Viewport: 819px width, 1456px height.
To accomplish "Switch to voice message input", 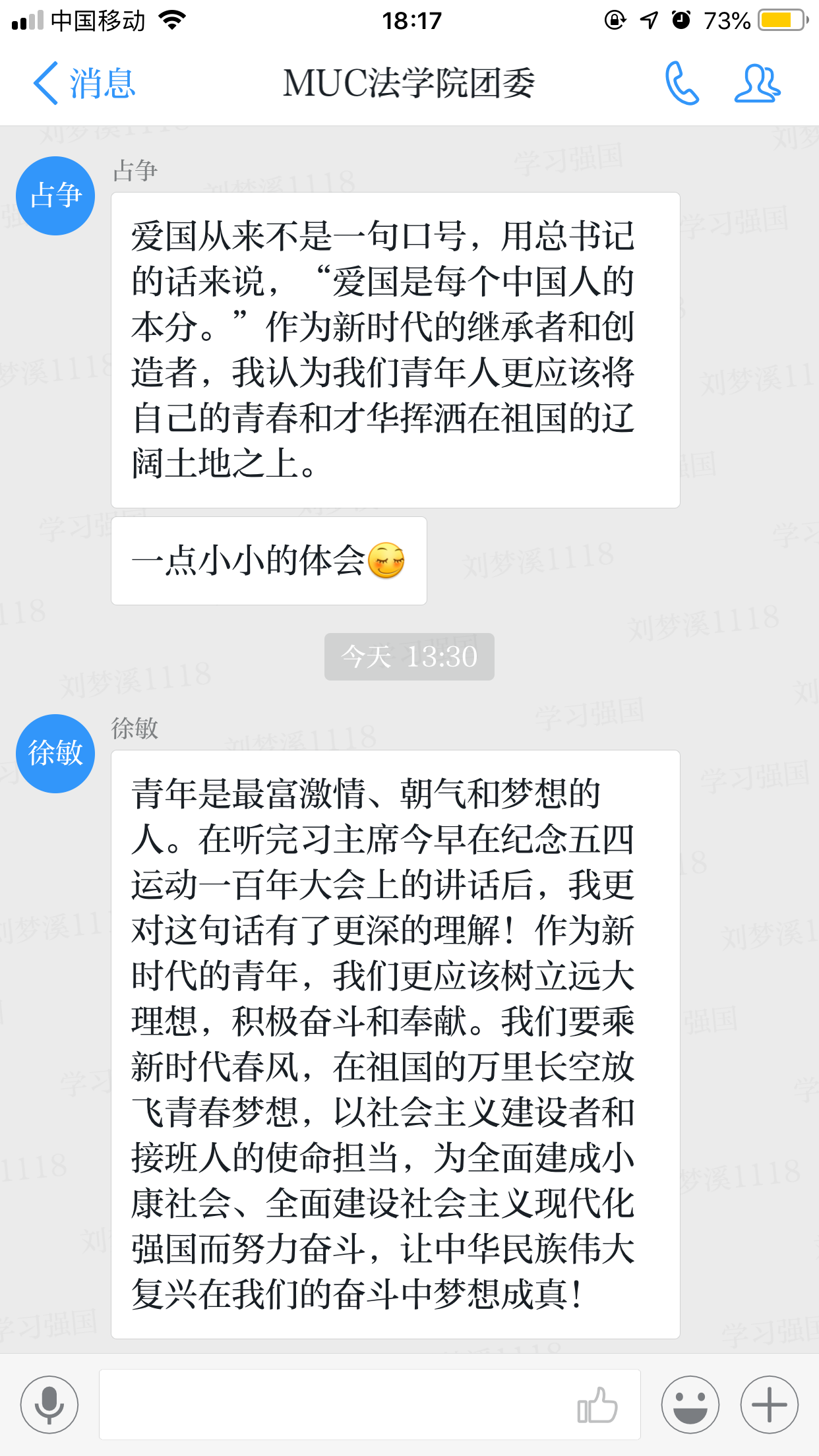I will tap(49, 1405).
